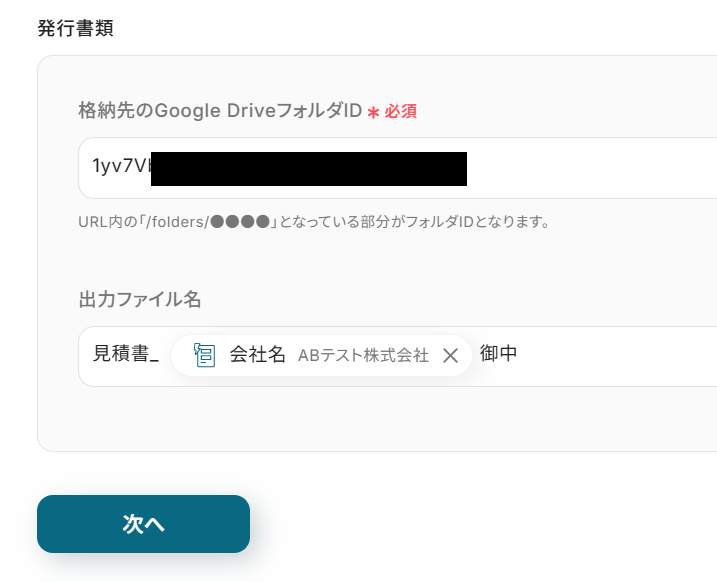Remove the 会社名 chip from file name
The image size is (717, 582).
tap(450, 355)
